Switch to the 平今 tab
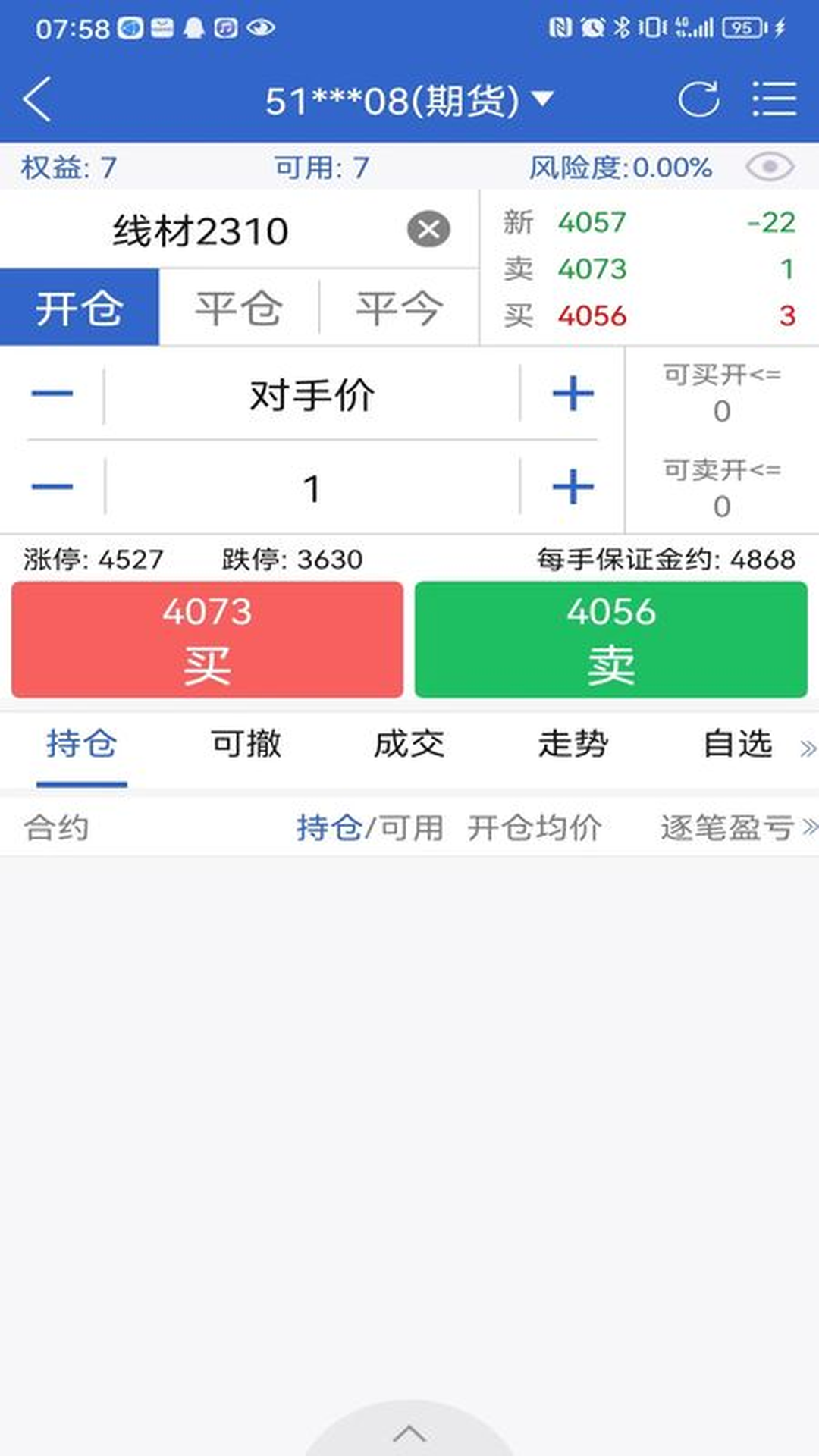Image resolution: width=819 pixels, height=1456 pixels. [399, 308]
